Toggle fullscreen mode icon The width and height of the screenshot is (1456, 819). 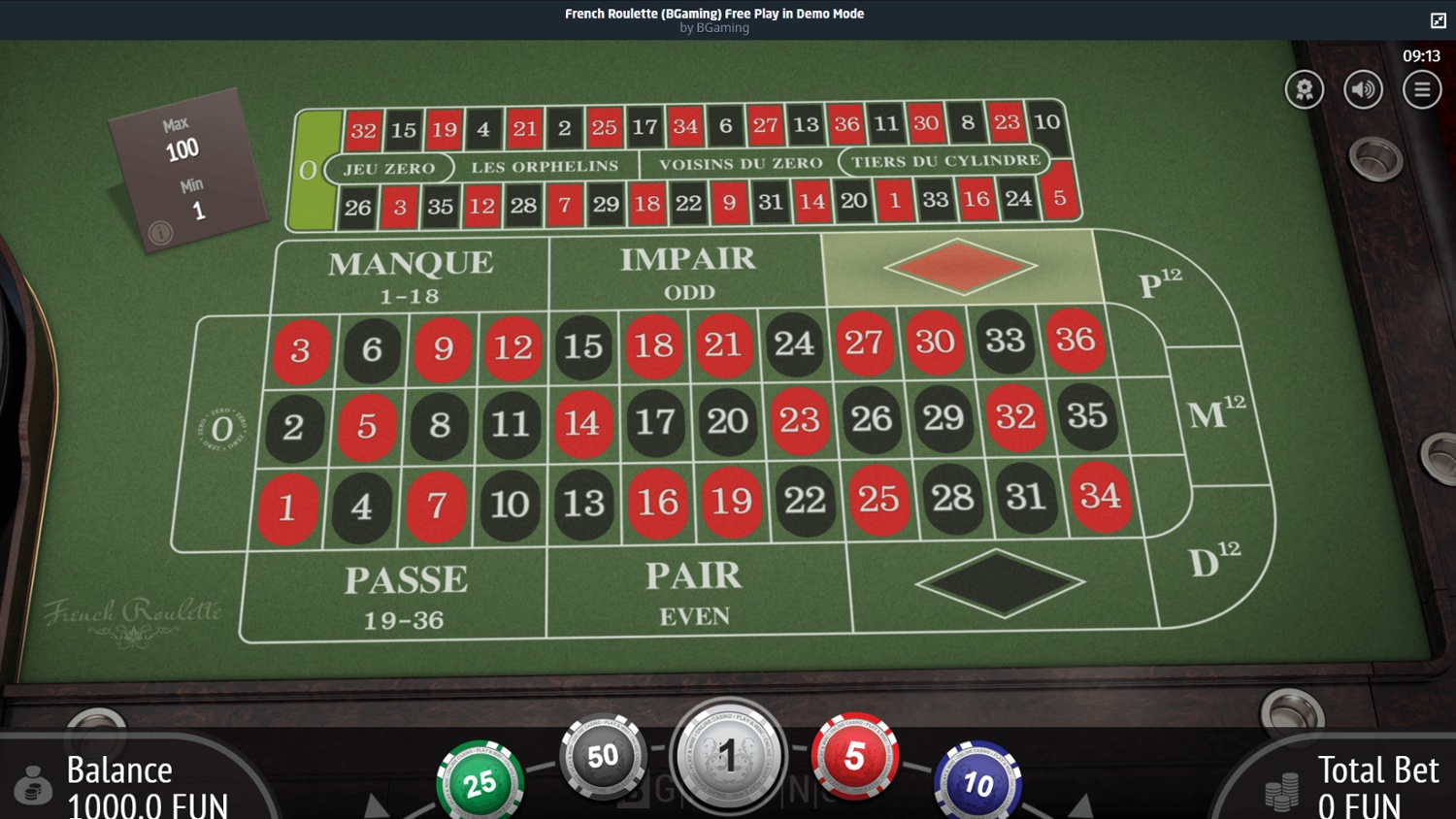pyautogui.click(x=1439, y=20)
